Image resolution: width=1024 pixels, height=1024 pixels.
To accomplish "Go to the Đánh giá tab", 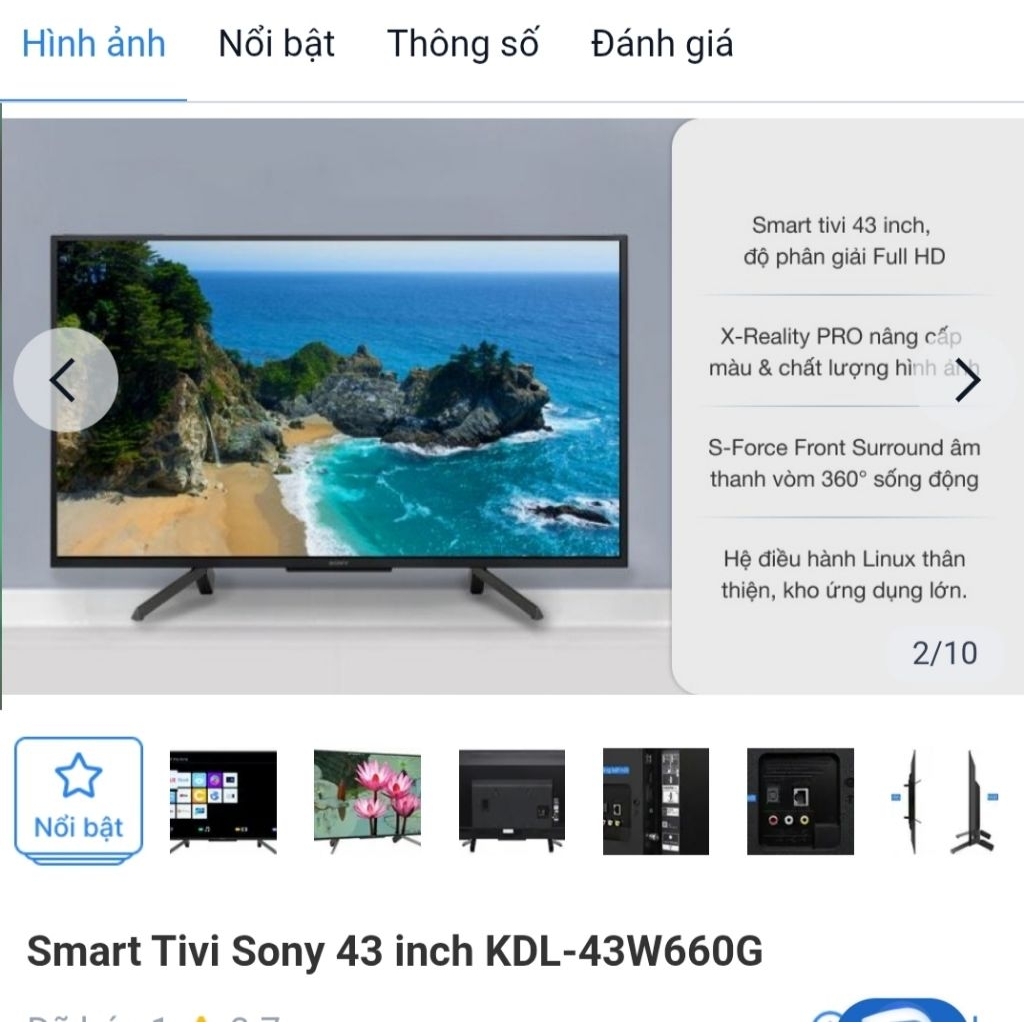I will (x=662, y=45).
